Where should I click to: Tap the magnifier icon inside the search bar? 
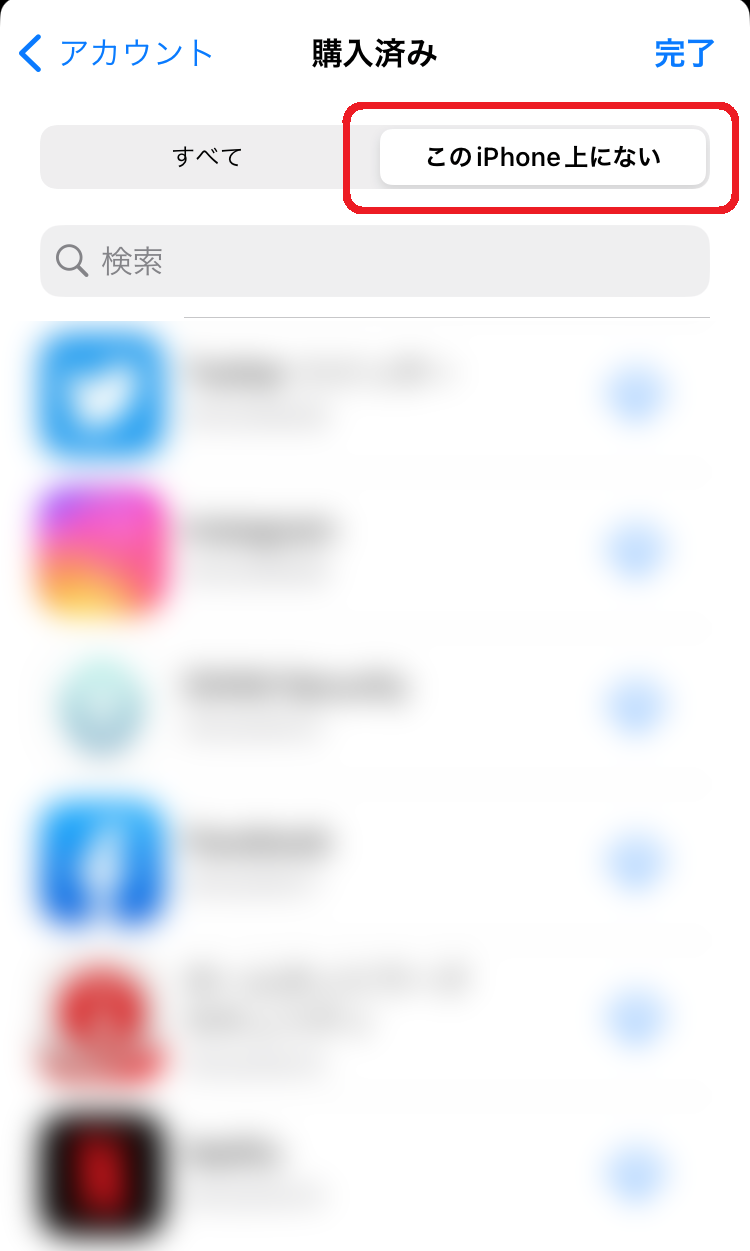pyautogui.click(x=70, y=260)
